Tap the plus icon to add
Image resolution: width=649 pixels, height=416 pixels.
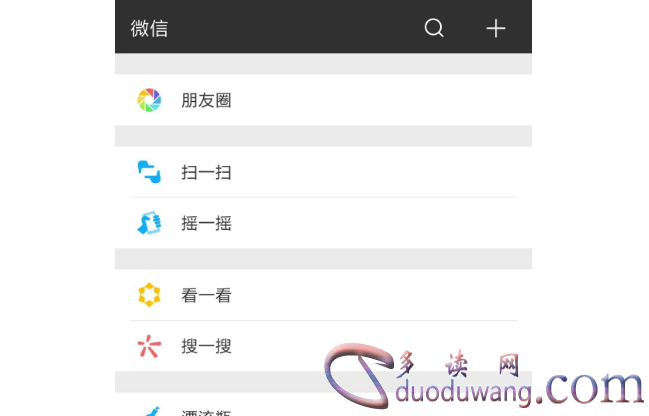495,28
